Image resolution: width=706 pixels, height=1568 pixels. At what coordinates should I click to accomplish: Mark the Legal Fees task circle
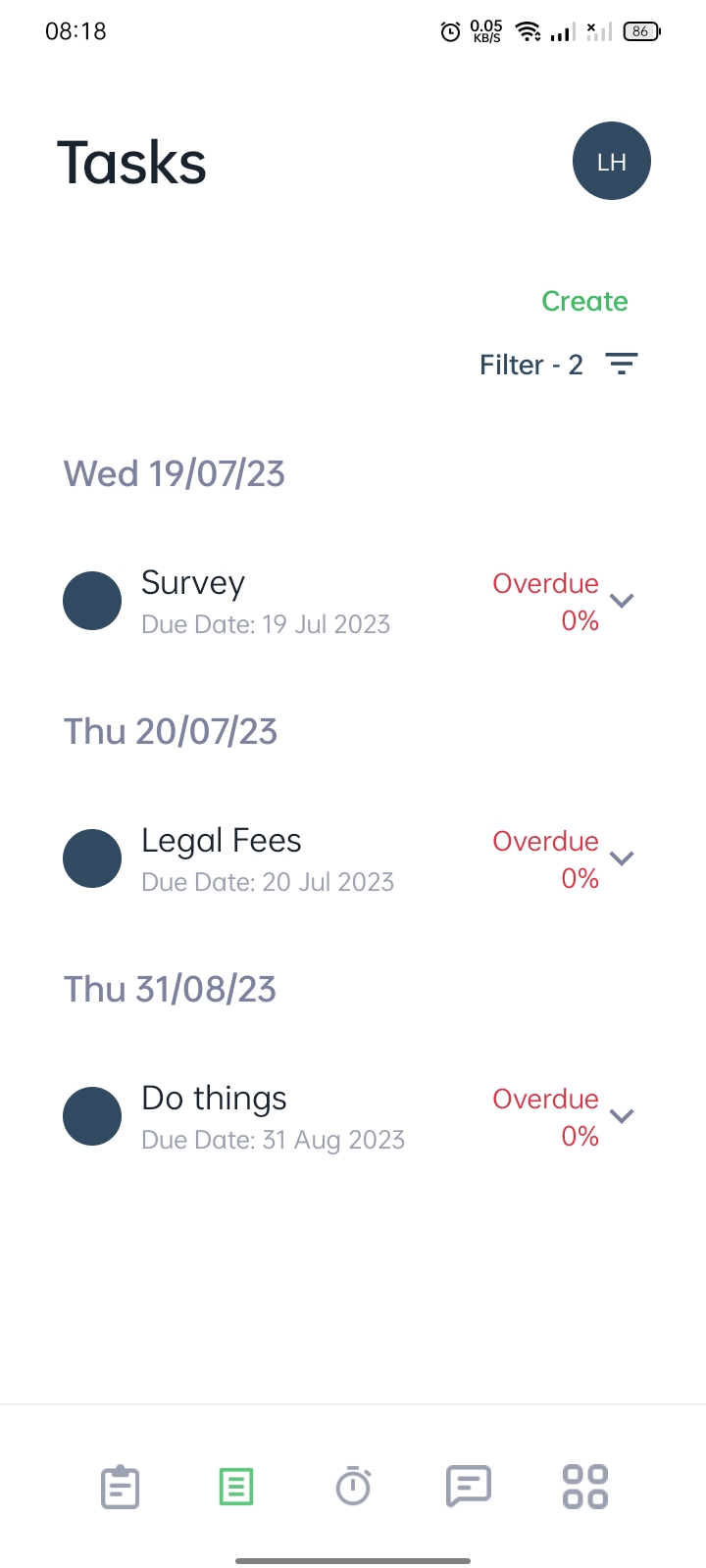click(x=92, y=858)
